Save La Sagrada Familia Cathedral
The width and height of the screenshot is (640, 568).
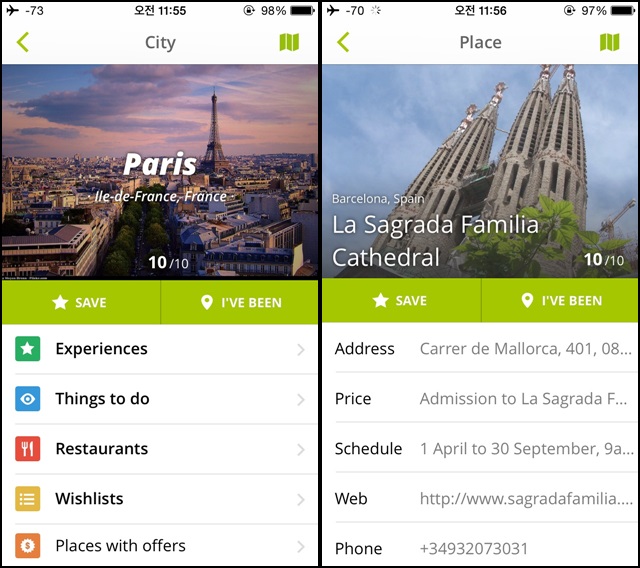click(400, 301)
